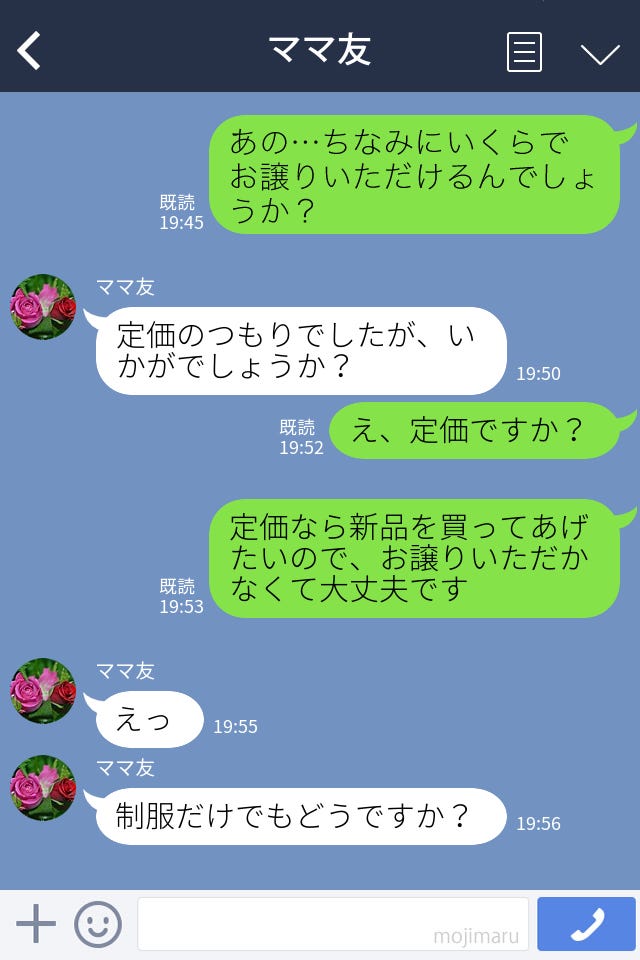The height and width of the screenshot is (960, 640).
Task: Go back from the ママ友 chat
Action: coord(30,51)
